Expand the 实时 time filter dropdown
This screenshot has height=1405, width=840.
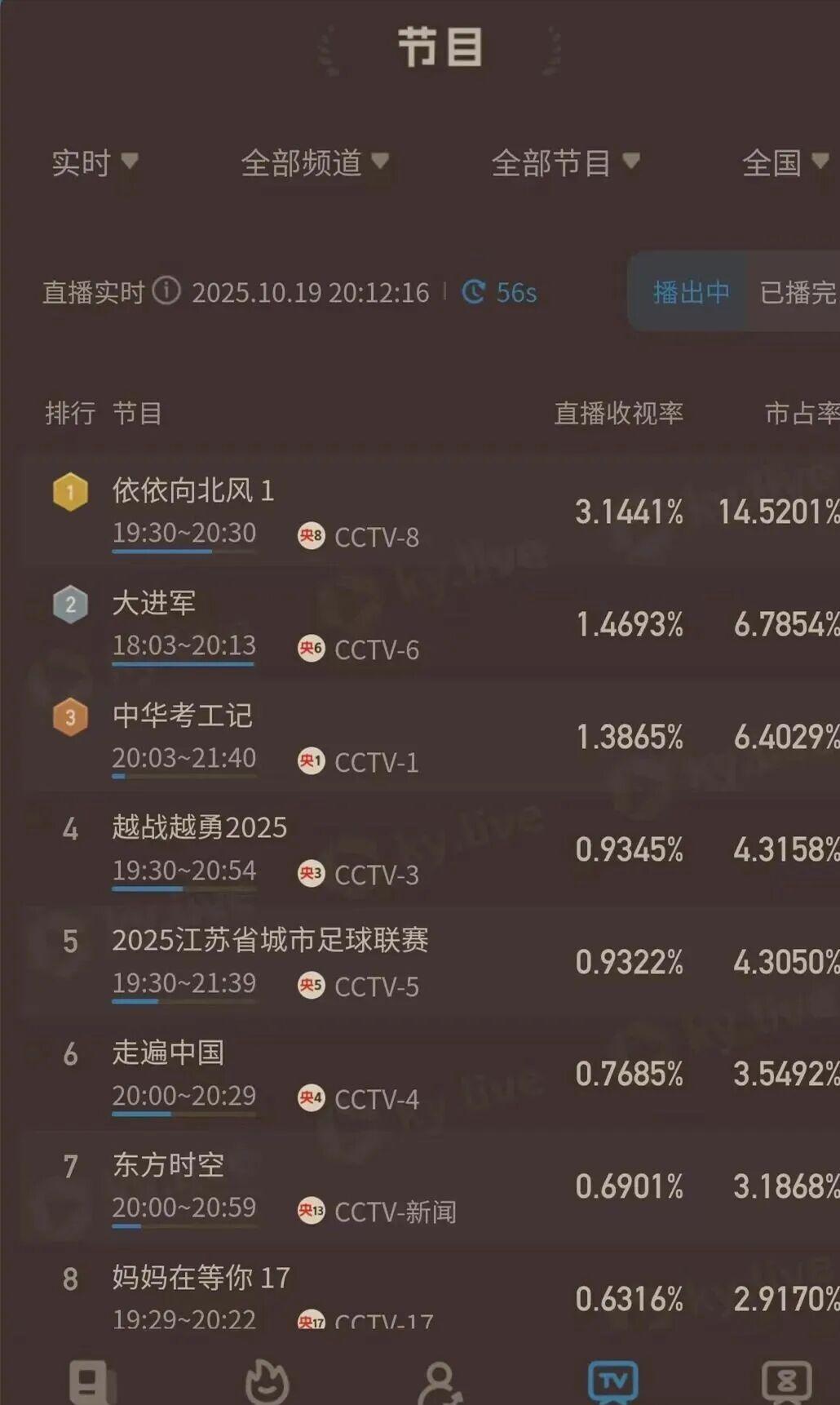[94, 163]
